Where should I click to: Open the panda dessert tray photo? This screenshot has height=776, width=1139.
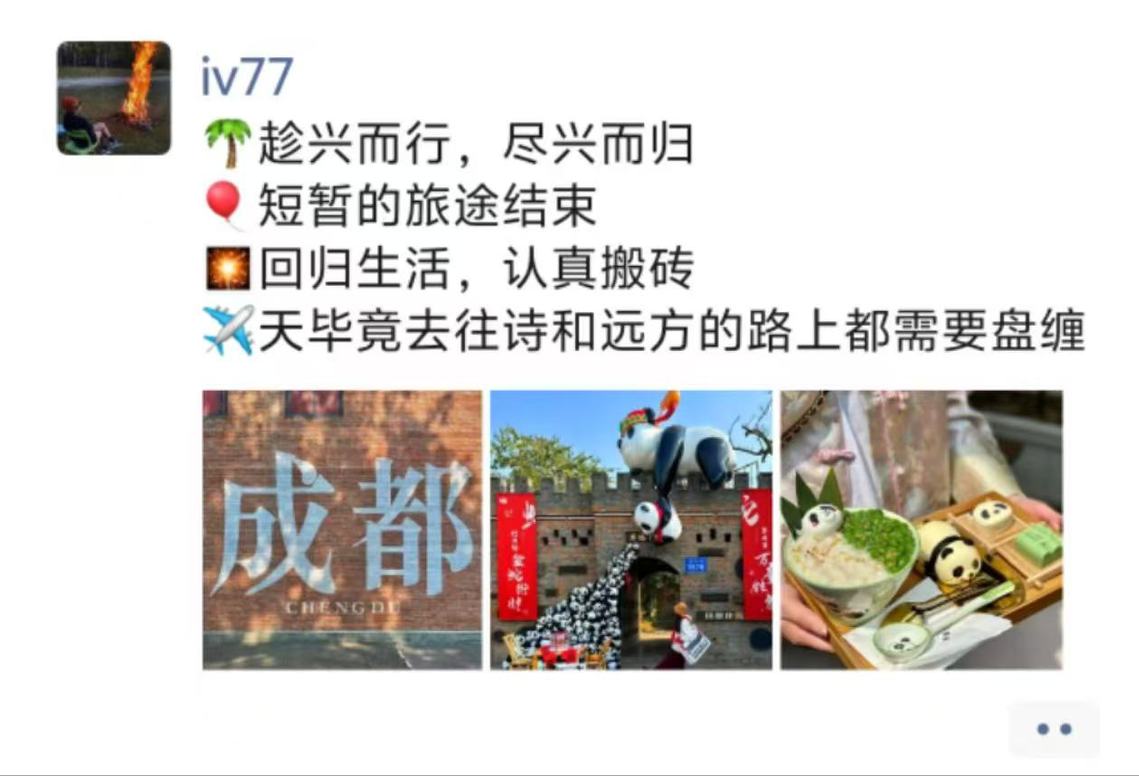tap(921, 529)
